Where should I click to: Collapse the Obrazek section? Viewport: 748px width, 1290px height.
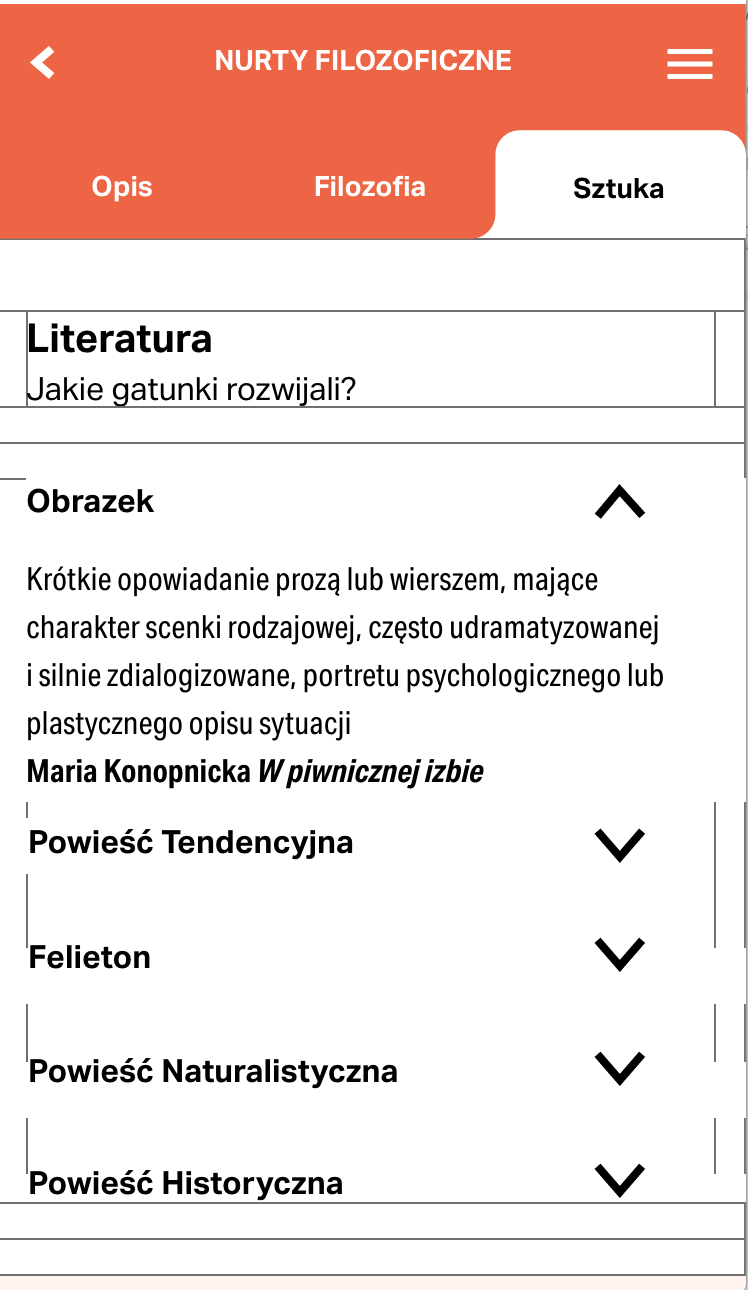point(620,502)
